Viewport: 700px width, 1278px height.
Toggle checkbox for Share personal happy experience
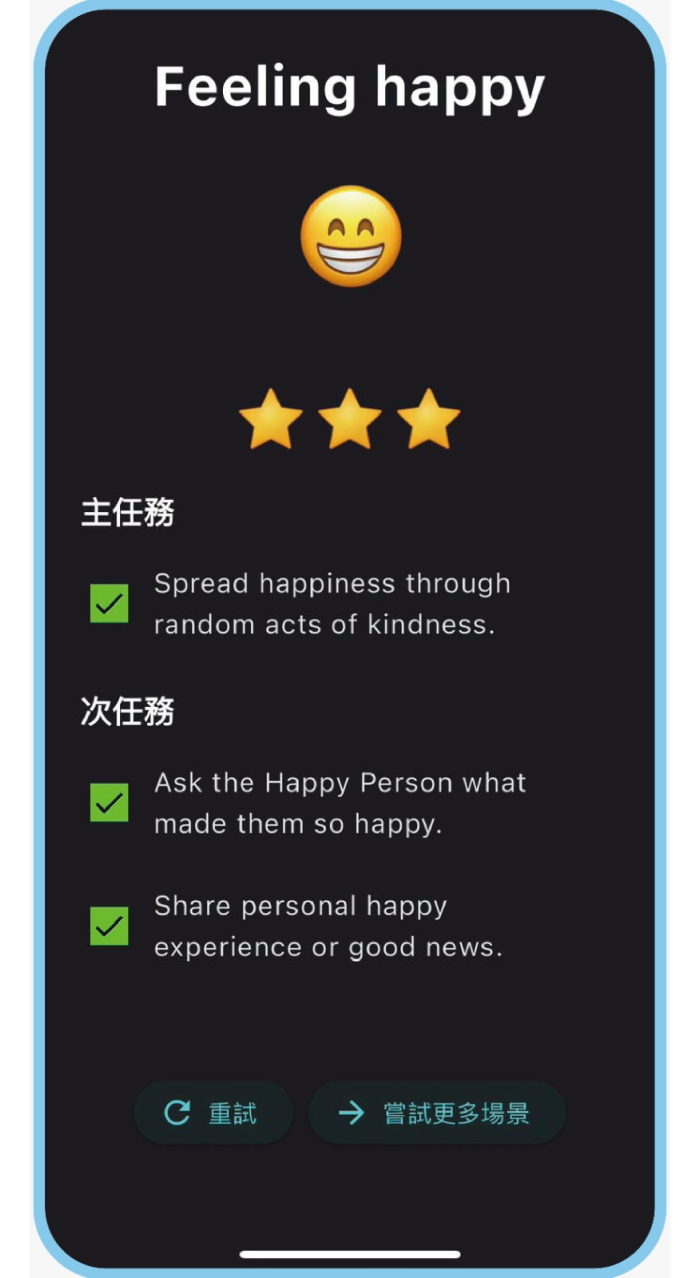tap(109, 925)
